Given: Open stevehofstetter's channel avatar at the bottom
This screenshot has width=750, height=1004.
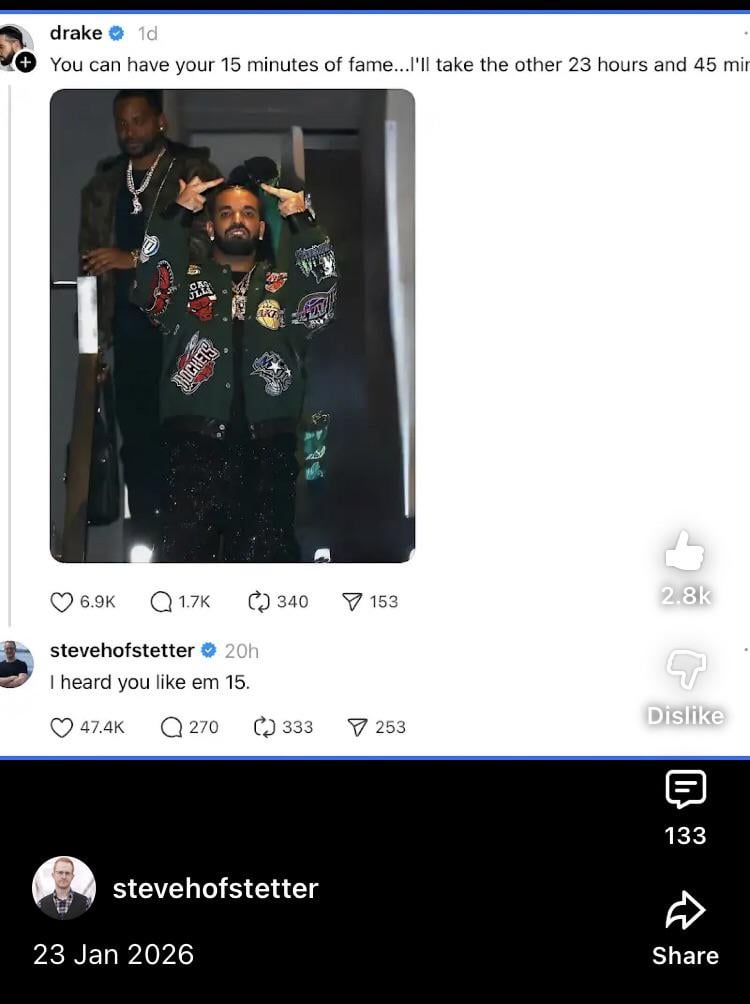Looking at the screenshot, I should [x=64, y=888].
